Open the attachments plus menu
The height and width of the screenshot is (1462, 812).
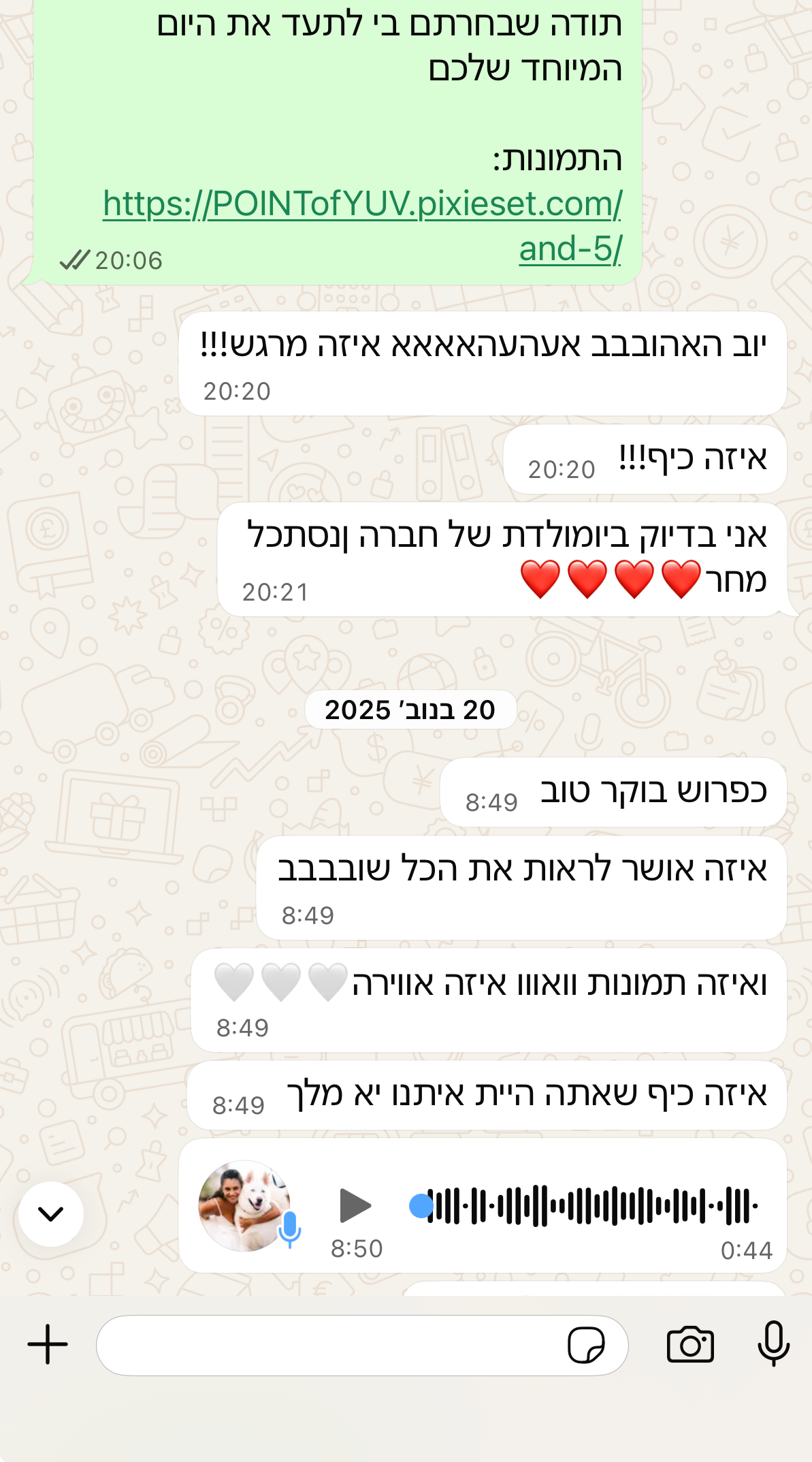48,1344
